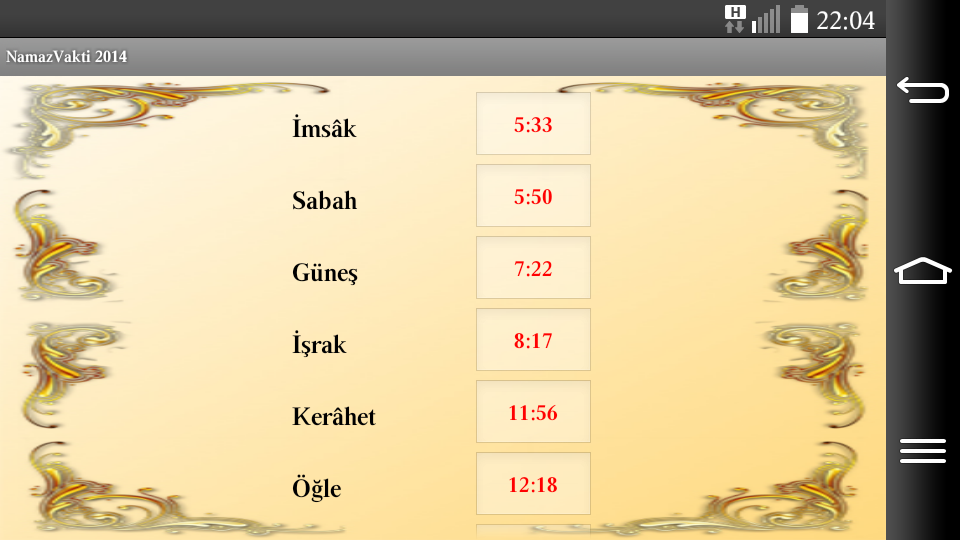
Task: Tap the İşrak 8:17 time button
Action: (533, 340)
